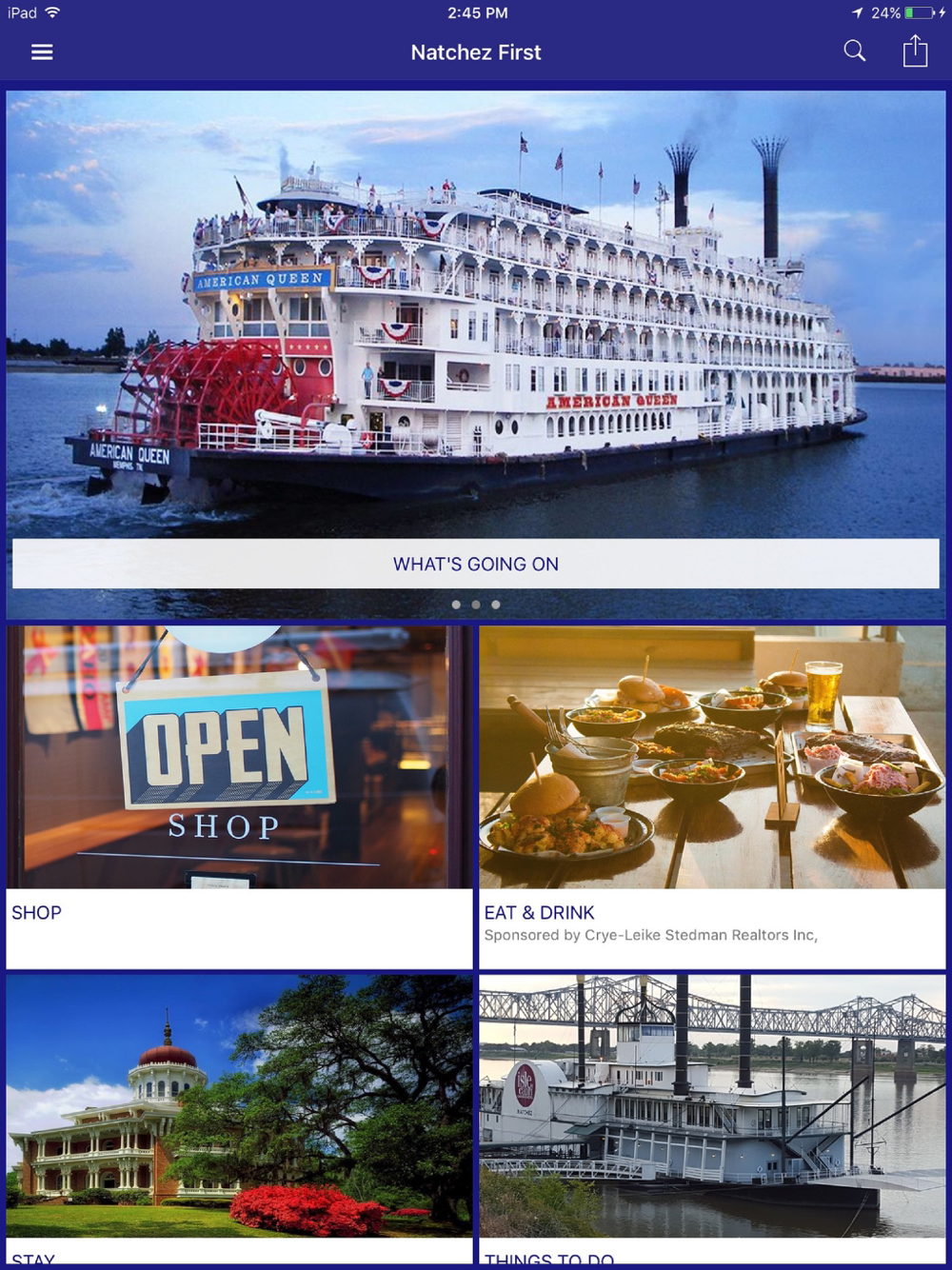This screenshot has height=1270, width=952.
Task: Tap the carousel page indicator dots
Action: tap(476, 605)
